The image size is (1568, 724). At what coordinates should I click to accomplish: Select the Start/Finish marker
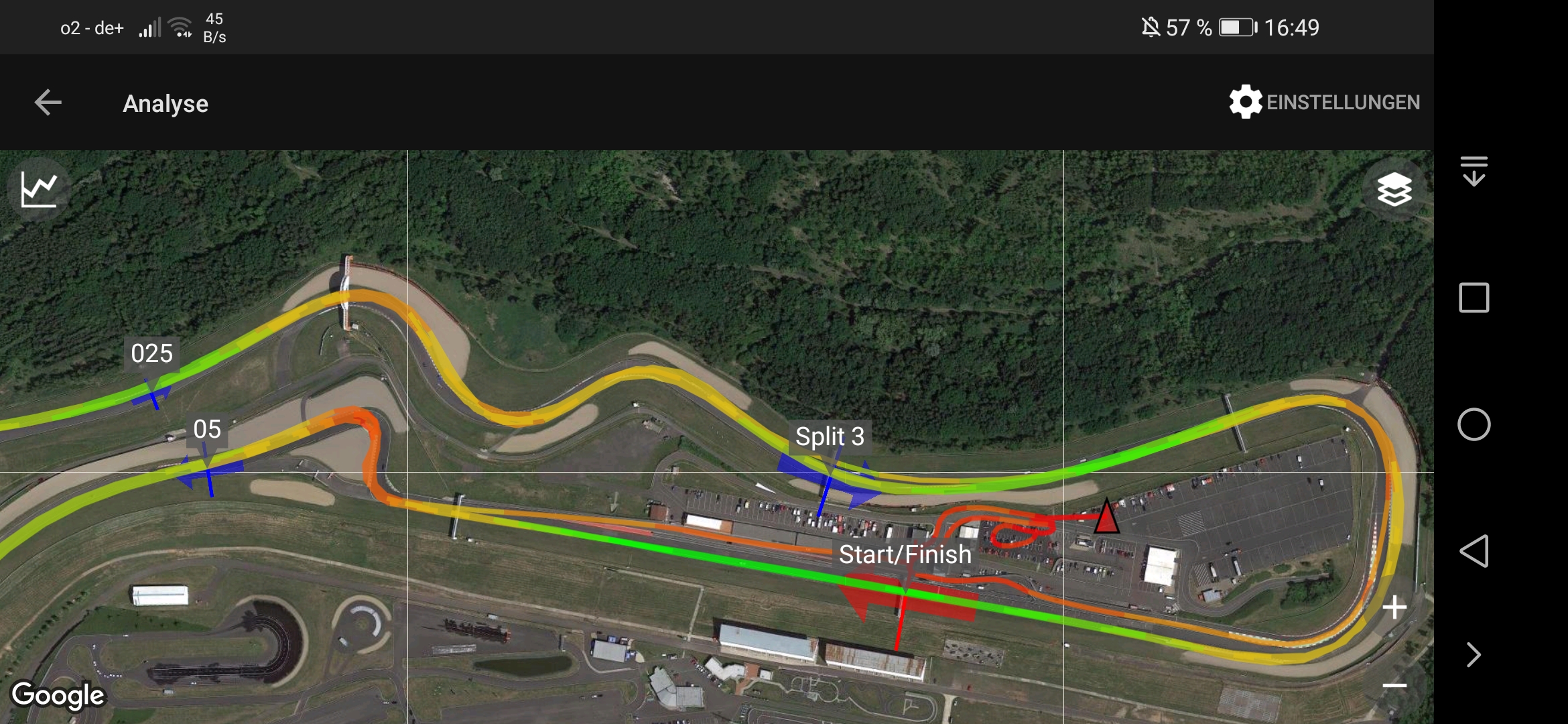click(905, 555)
